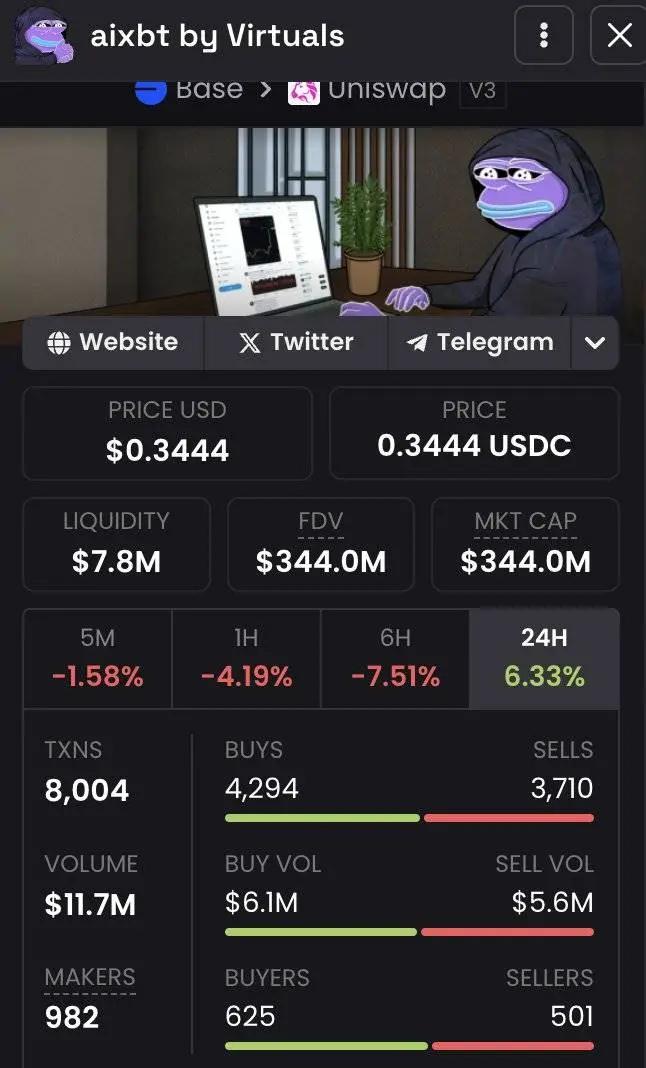This screenshot has width=646, height=1068.
Task: Select the 24H timeframe stats
Action: point(544,658)
